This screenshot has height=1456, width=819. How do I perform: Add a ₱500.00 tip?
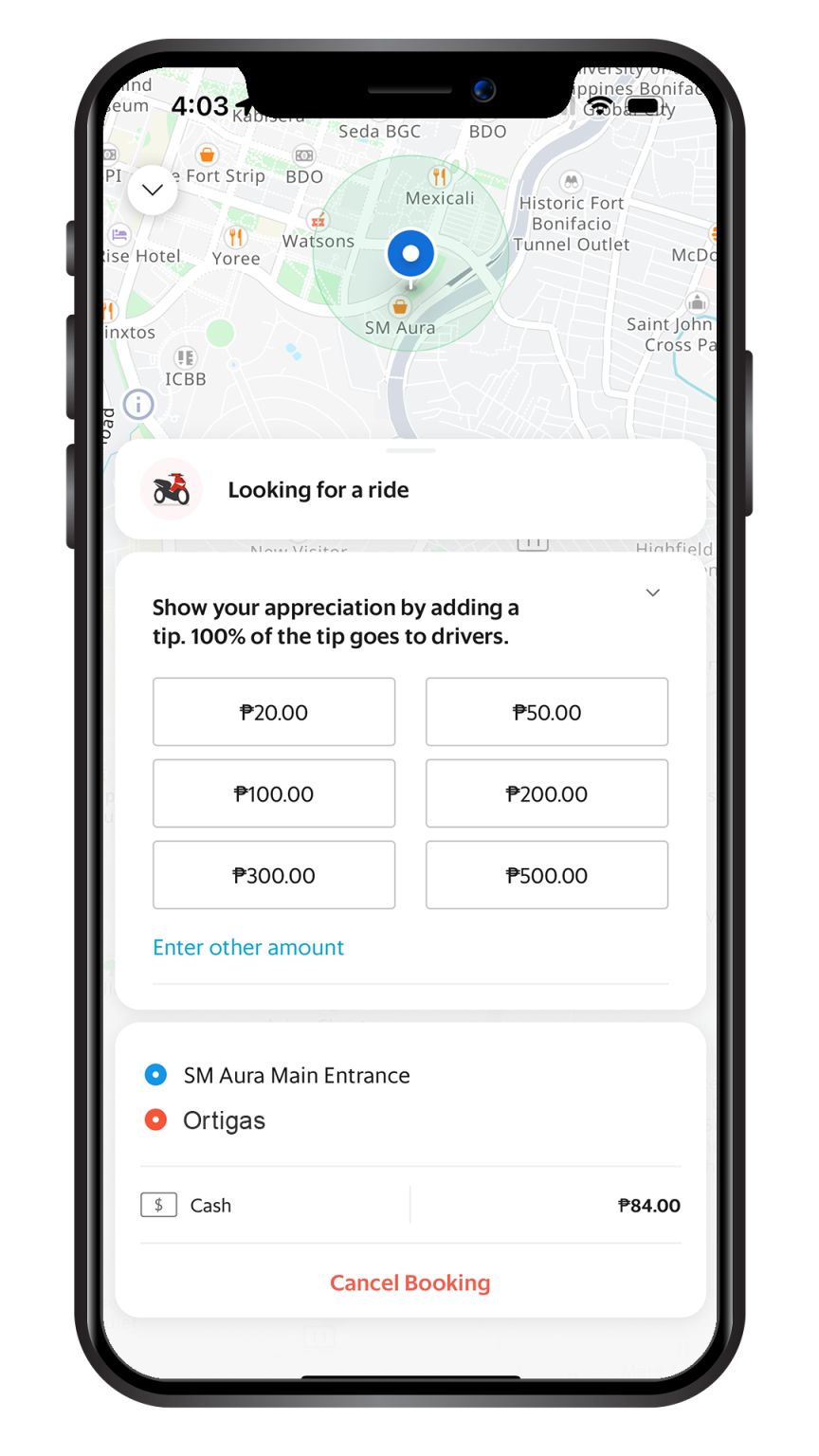pos(547,875)
